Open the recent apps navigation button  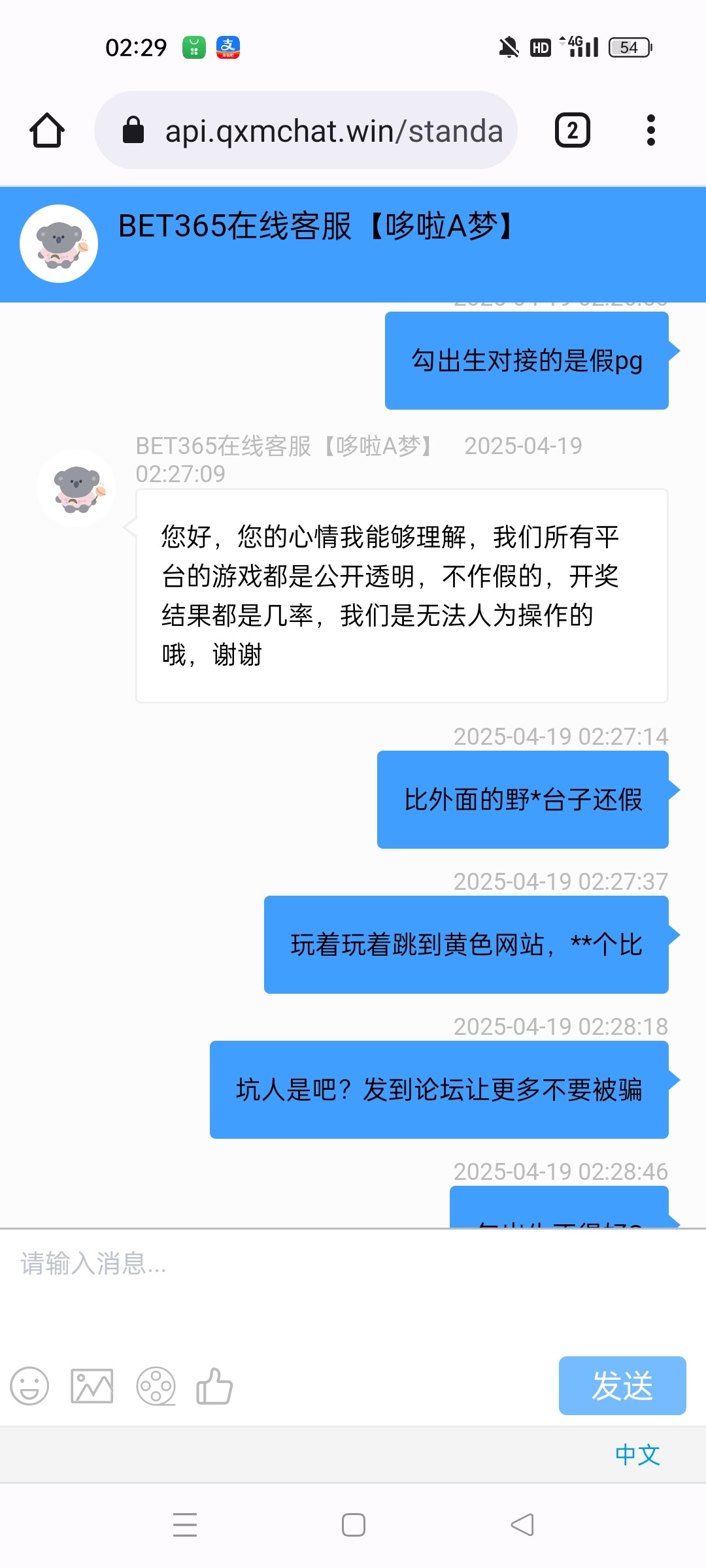(185, 1525)
